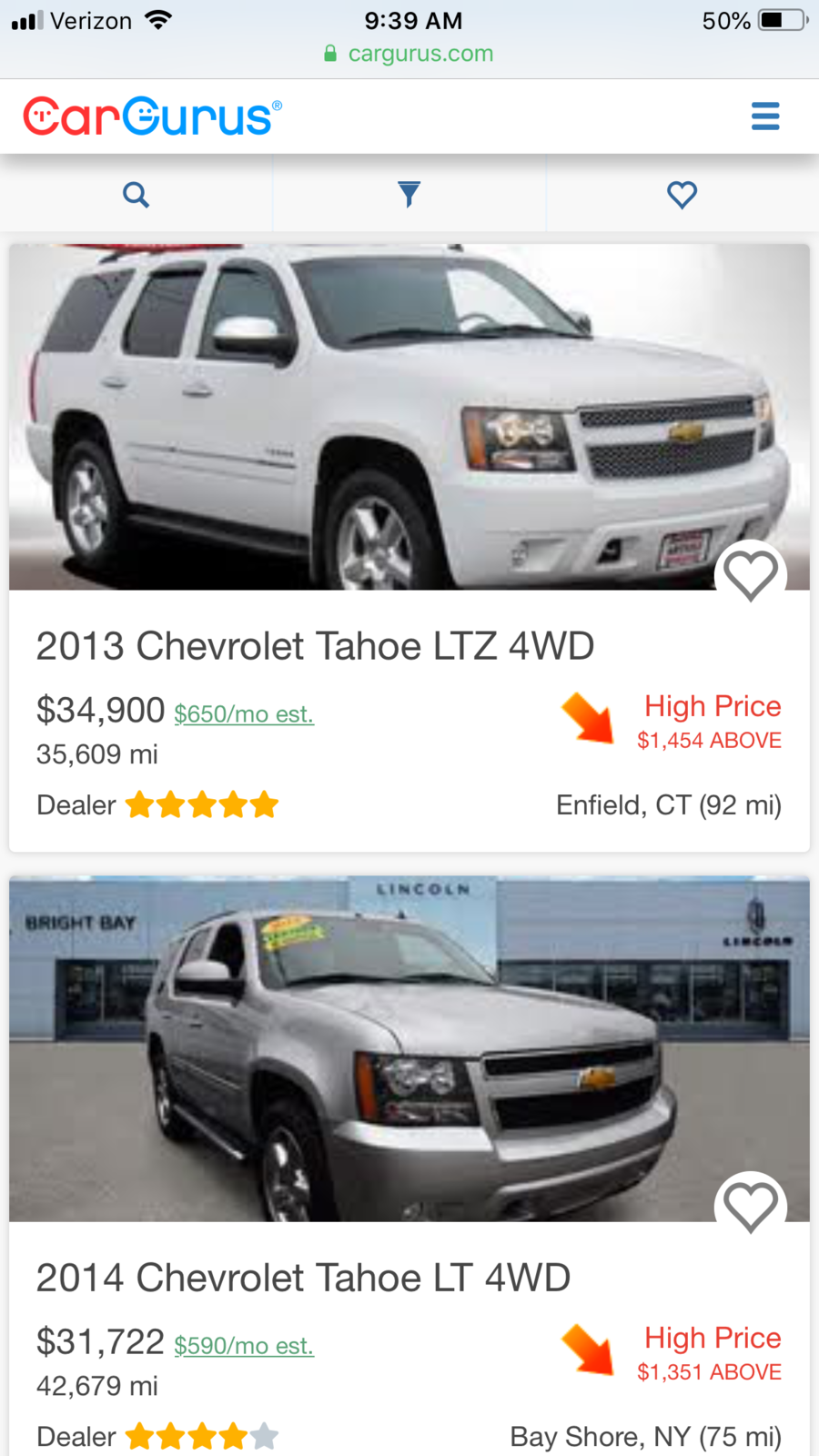View saved favorite listings
Image resolution: width=819 pixels, height=1456 pixels.
(682, 194)
